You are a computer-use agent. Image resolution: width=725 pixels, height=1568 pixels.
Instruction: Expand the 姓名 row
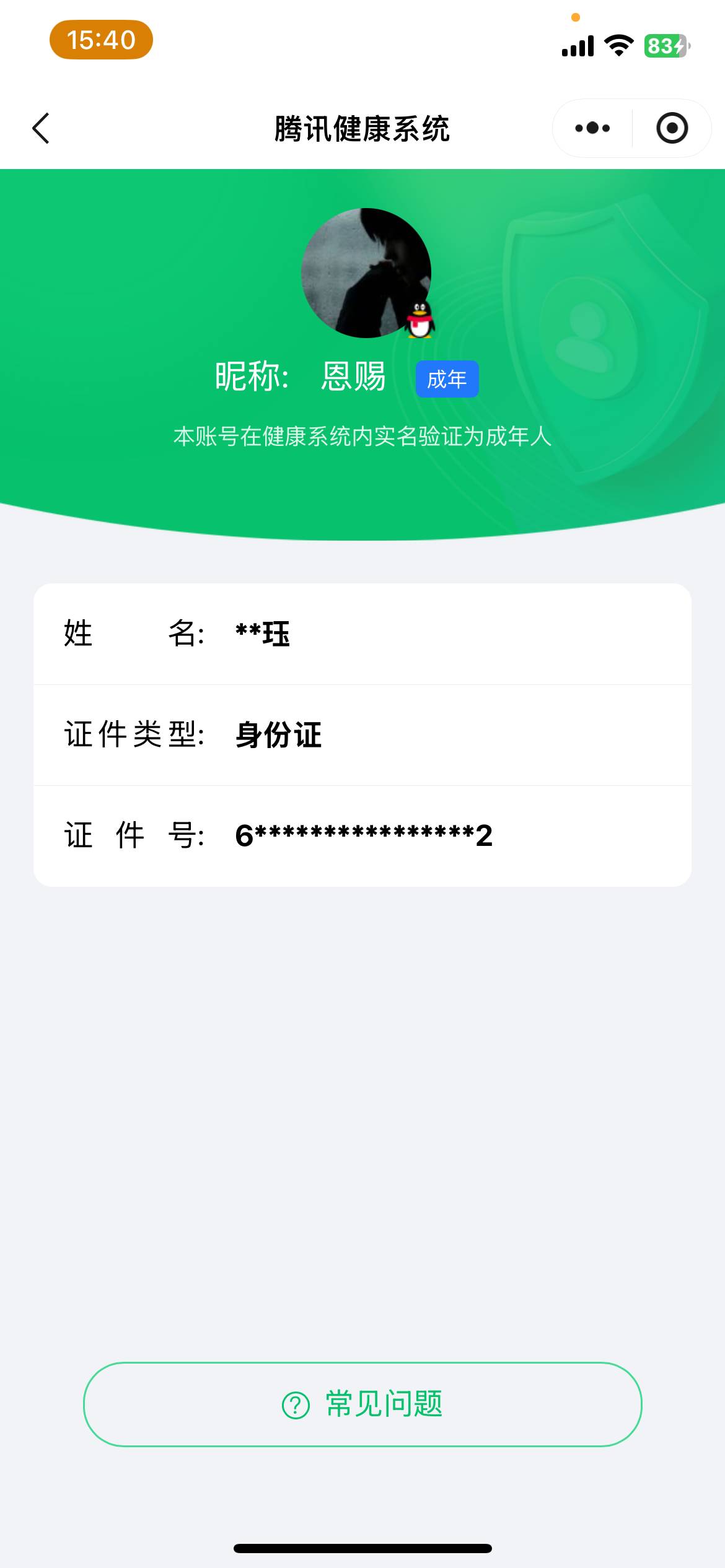[x=362, y=633]
